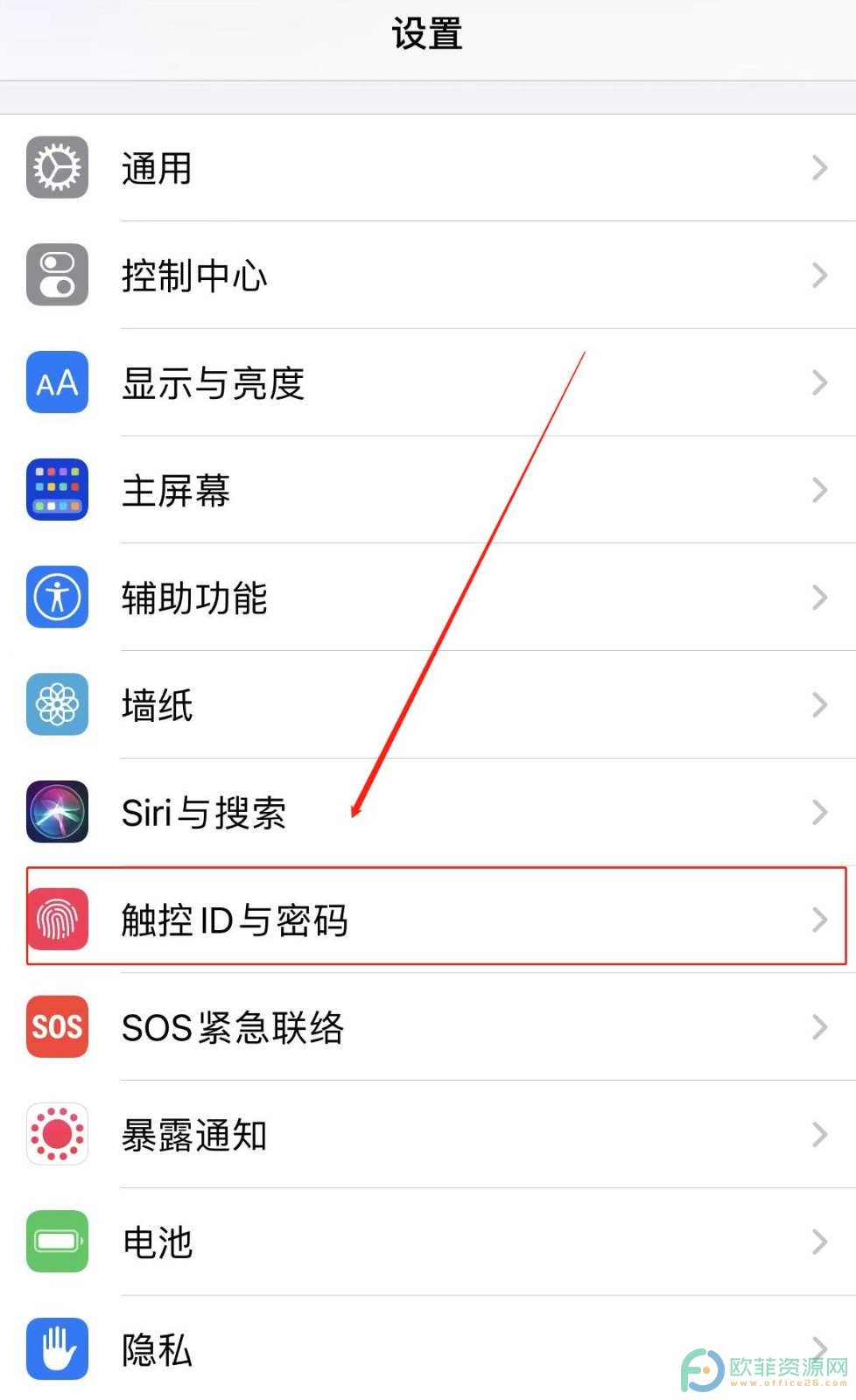The height and width of the screenshot is (1400, 856).
Task: View 电池 settings
Action: click(428, 1242)
